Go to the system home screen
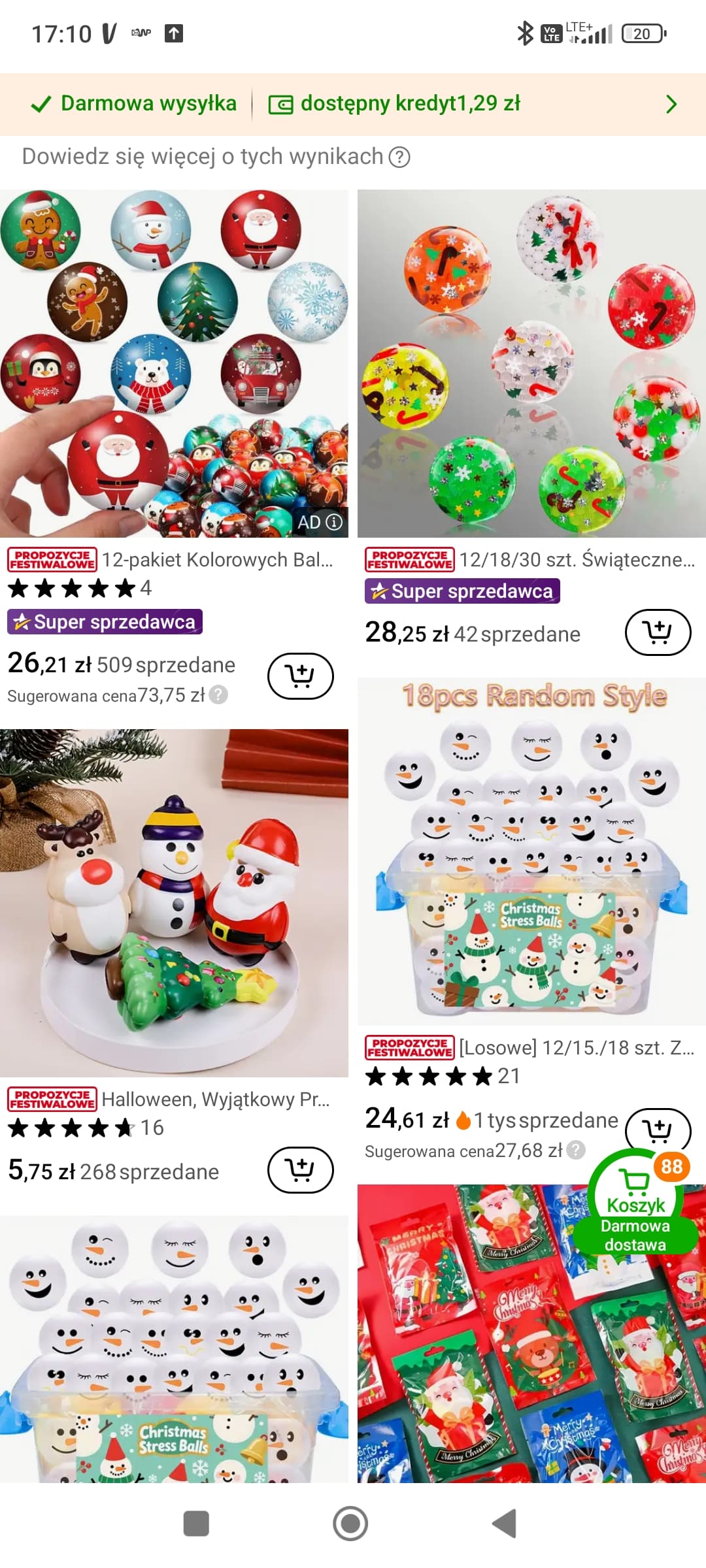The height and width of the screenshot is (1568, 706). 351,1524
